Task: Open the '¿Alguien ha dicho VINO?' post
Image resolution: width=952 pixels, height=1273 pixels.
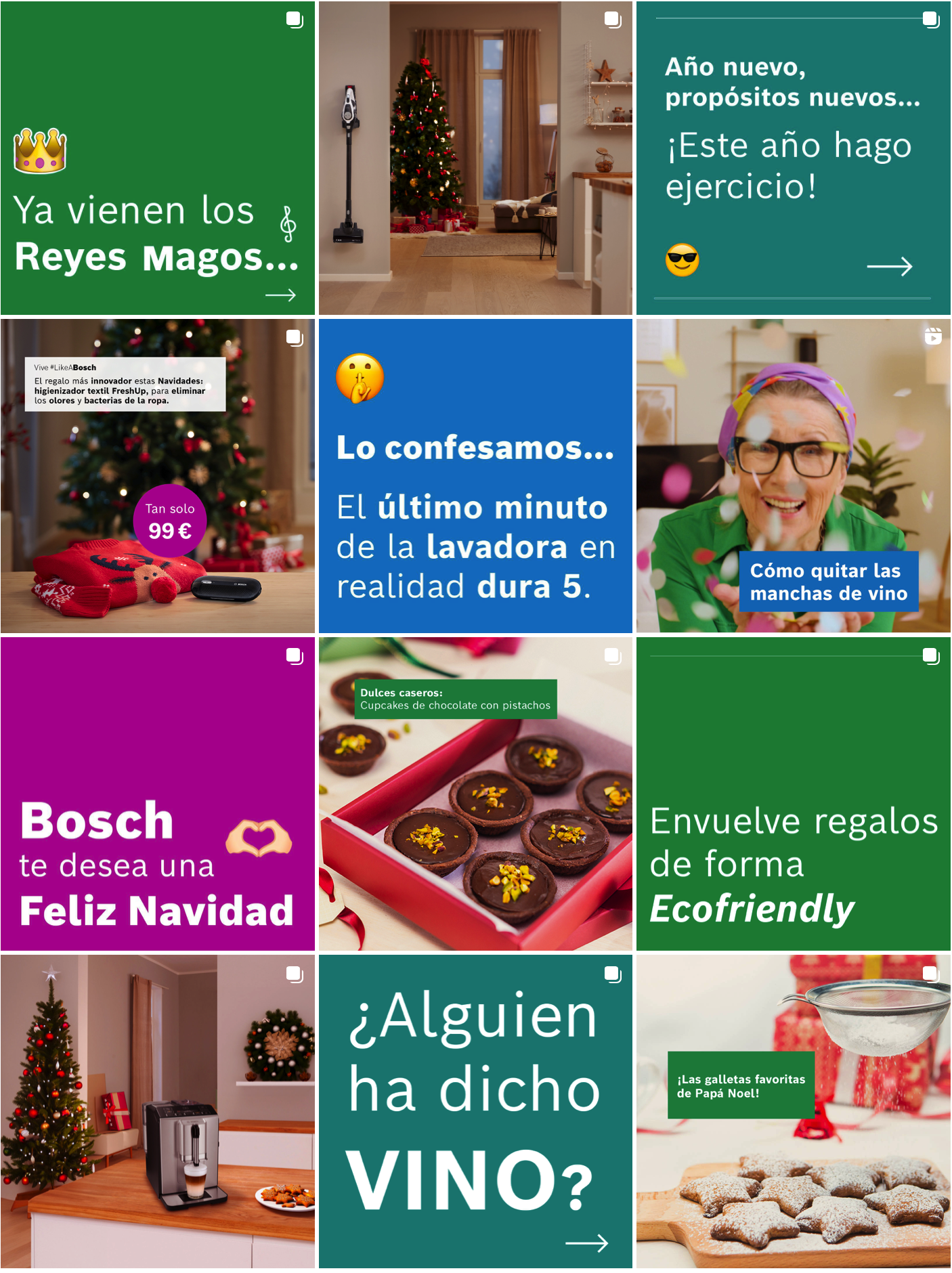Action: pyautogui.click(x=475, y=1112)
